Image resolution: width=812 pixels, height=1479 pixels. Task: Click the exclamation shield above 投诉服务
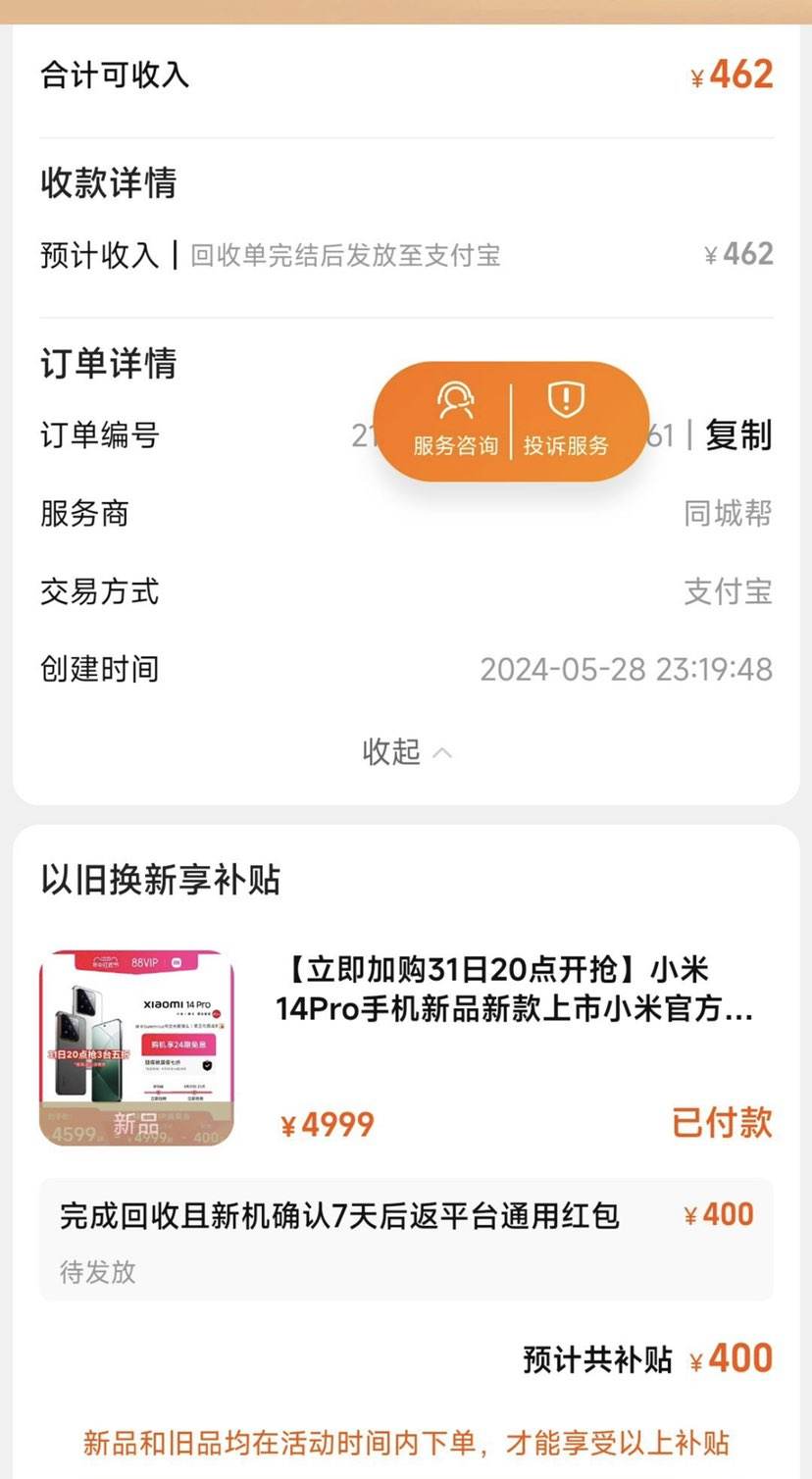coord(569,397)
